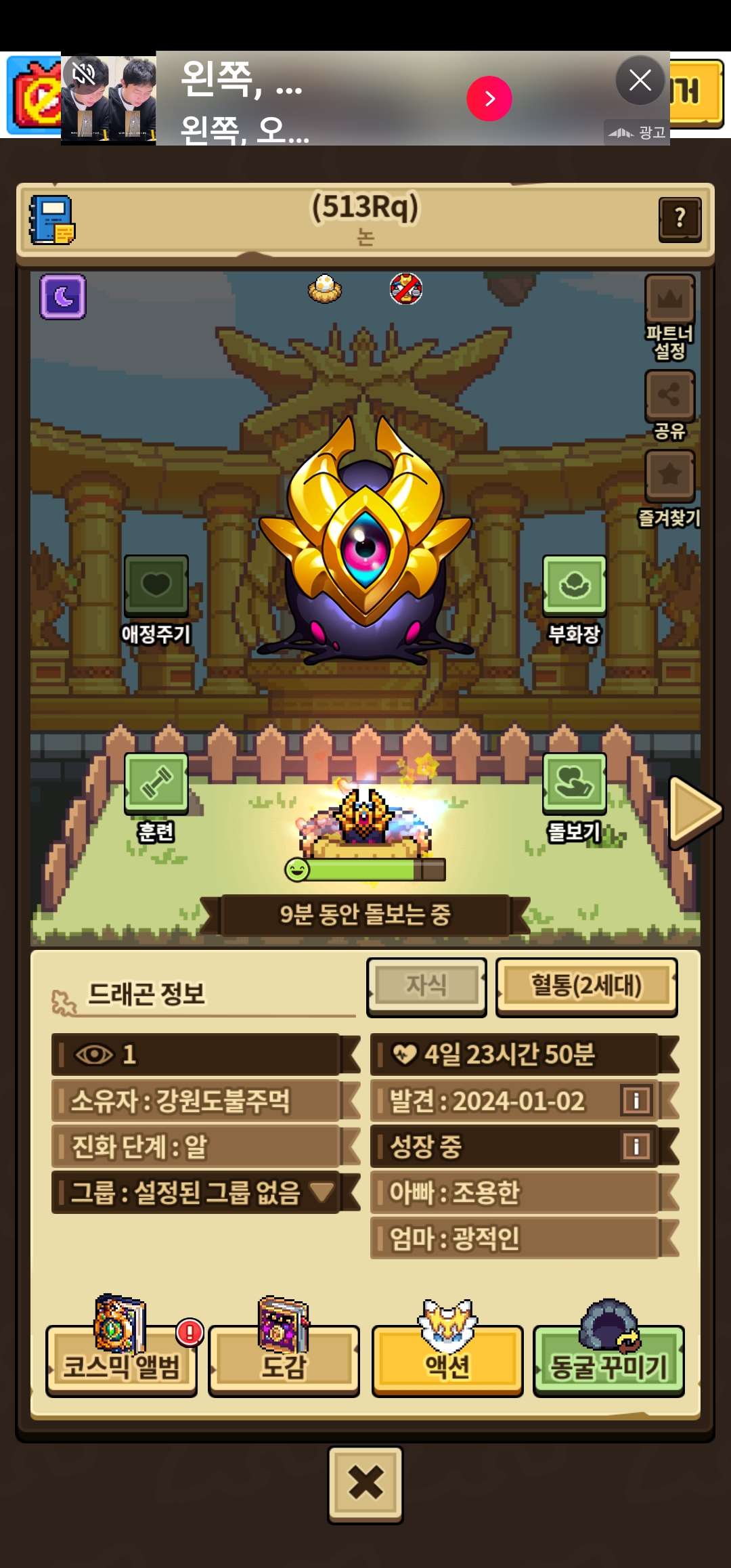731x1568 pixels.
Task: Open 동굴 꾸미기 cave decoration
Action: [x=608, y=1360]
